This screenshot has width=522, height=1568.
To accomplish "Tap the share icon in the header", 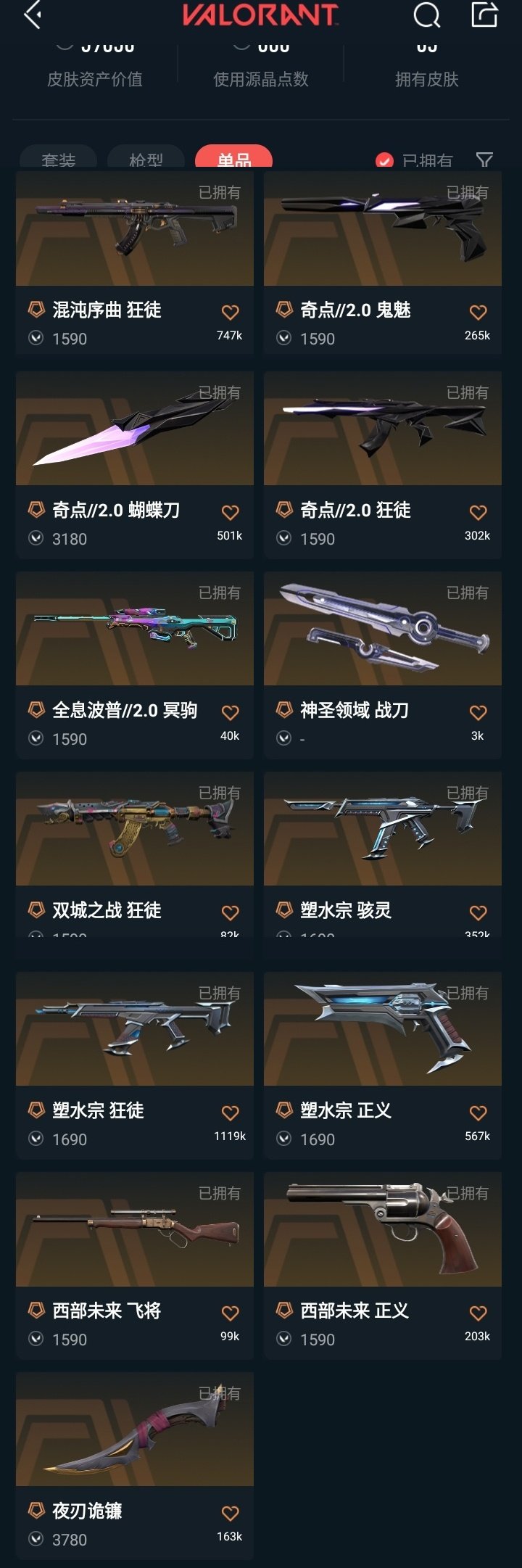I will pos(484,15).
